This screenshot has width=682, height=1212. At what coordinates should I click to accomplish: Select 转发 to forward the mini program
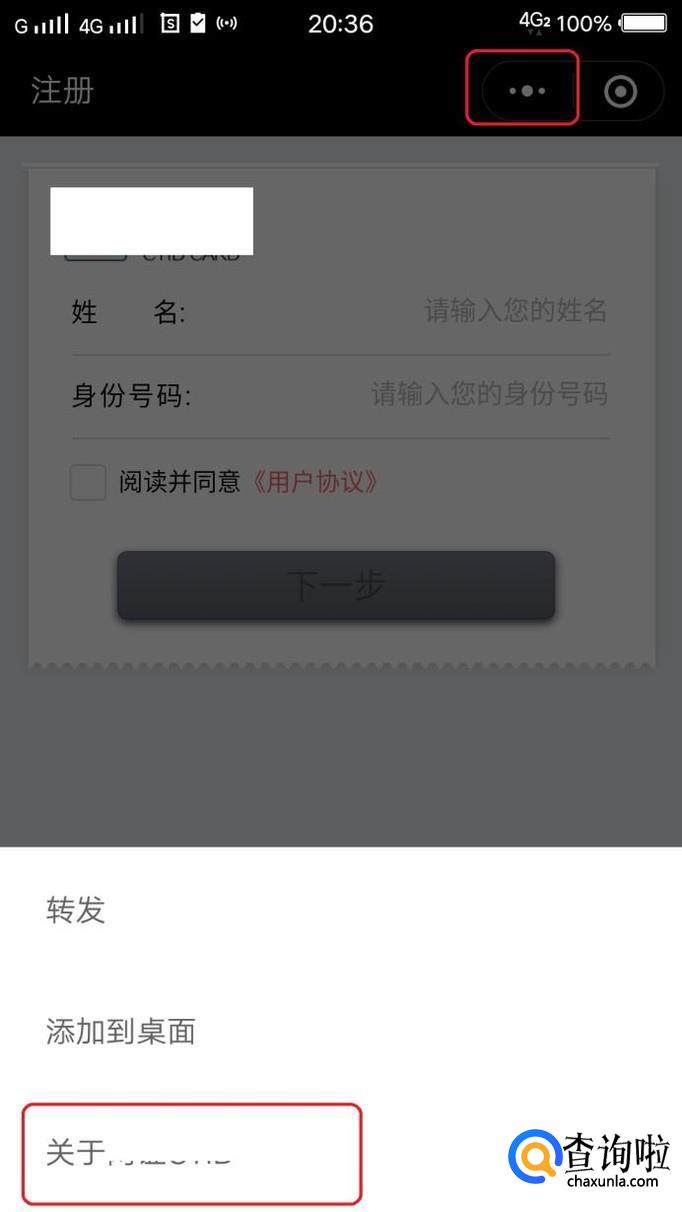76,910
